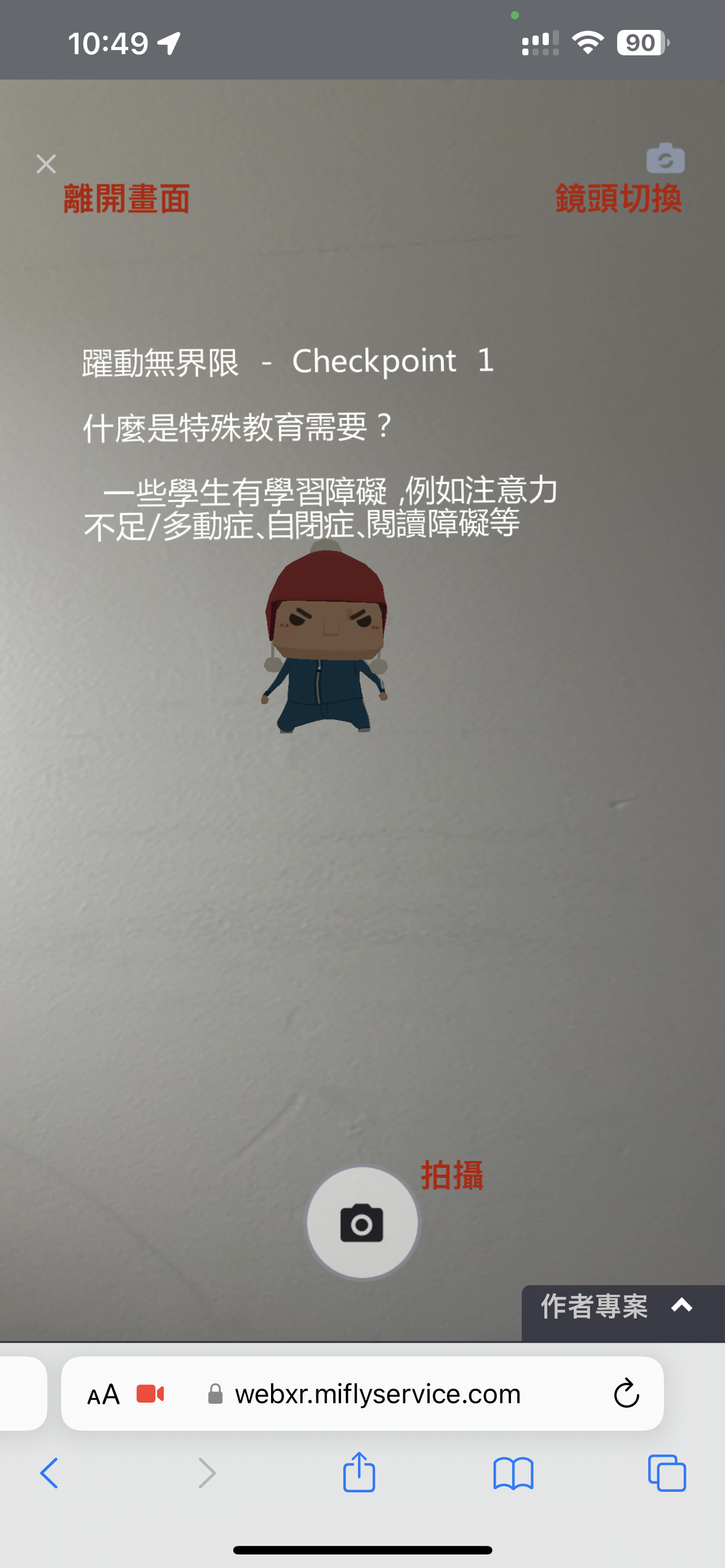
Task: Switch the camera lens
Action: click(x=665, y=159)
